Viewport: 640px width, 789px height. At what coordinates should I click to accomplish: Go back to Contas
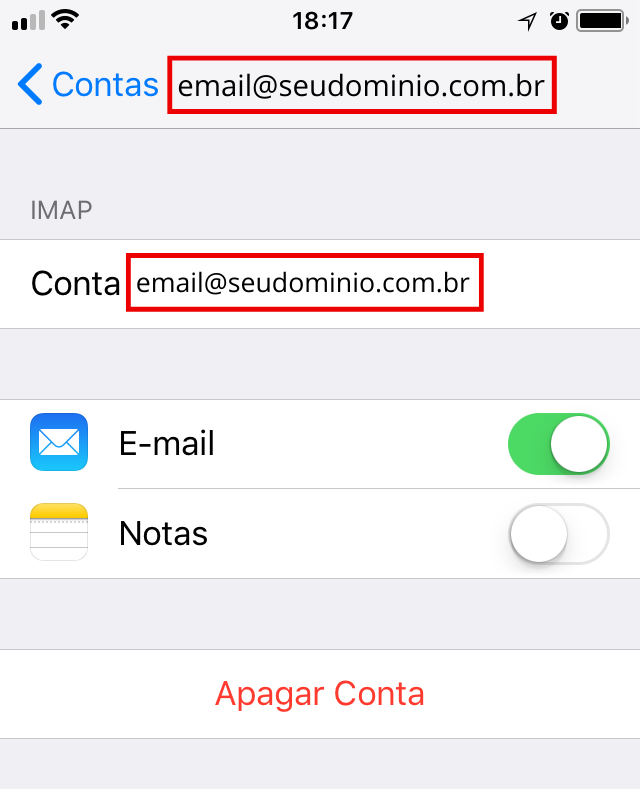click(x=88, y=85)
